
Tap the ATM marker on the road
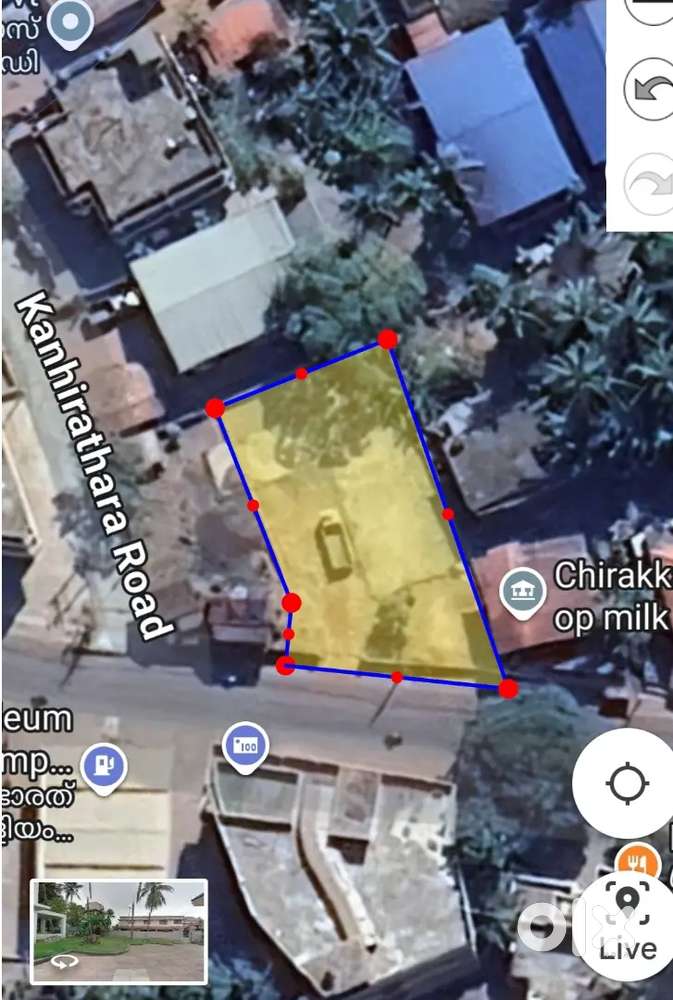(245, 745)
